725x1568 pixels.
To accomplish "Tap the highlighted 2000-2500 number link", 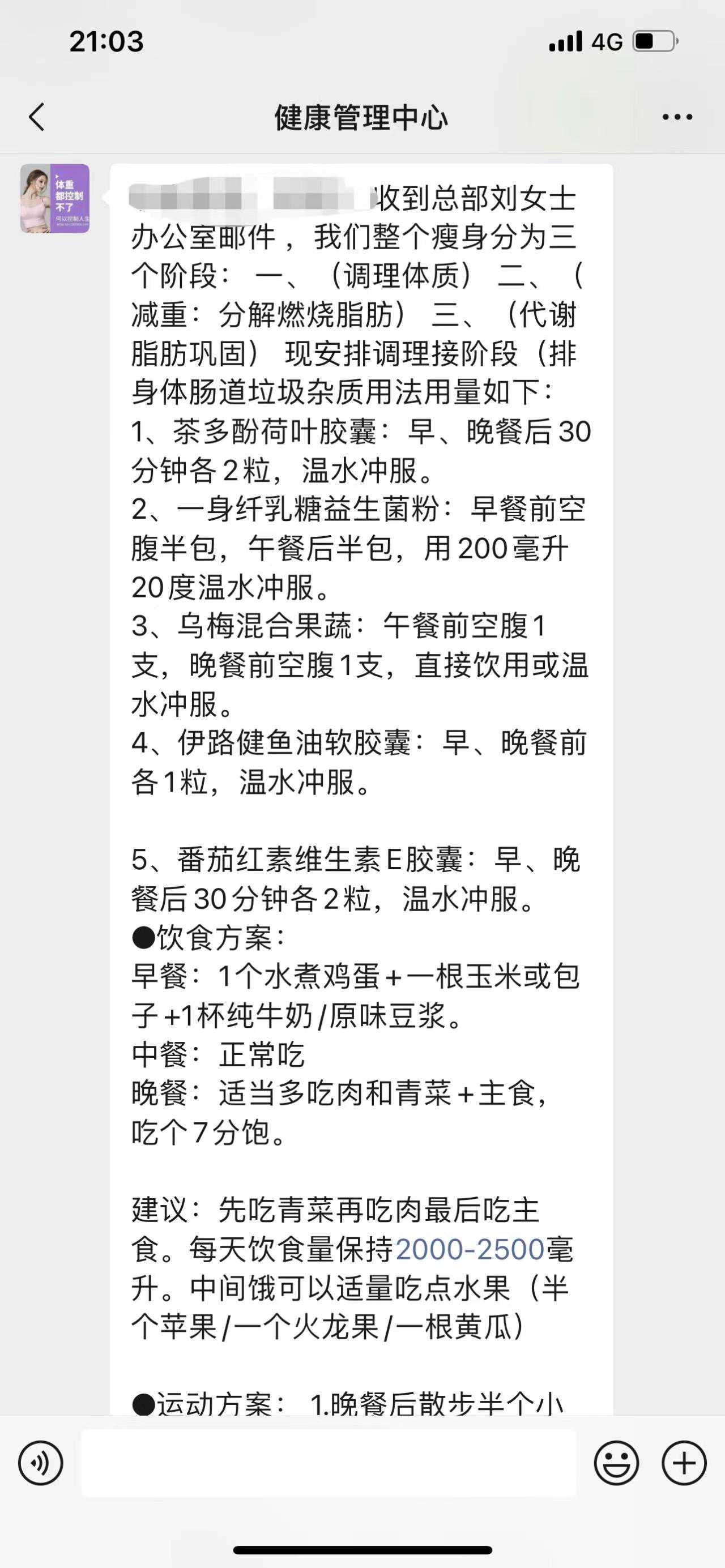I will [x=470, y=1250].
